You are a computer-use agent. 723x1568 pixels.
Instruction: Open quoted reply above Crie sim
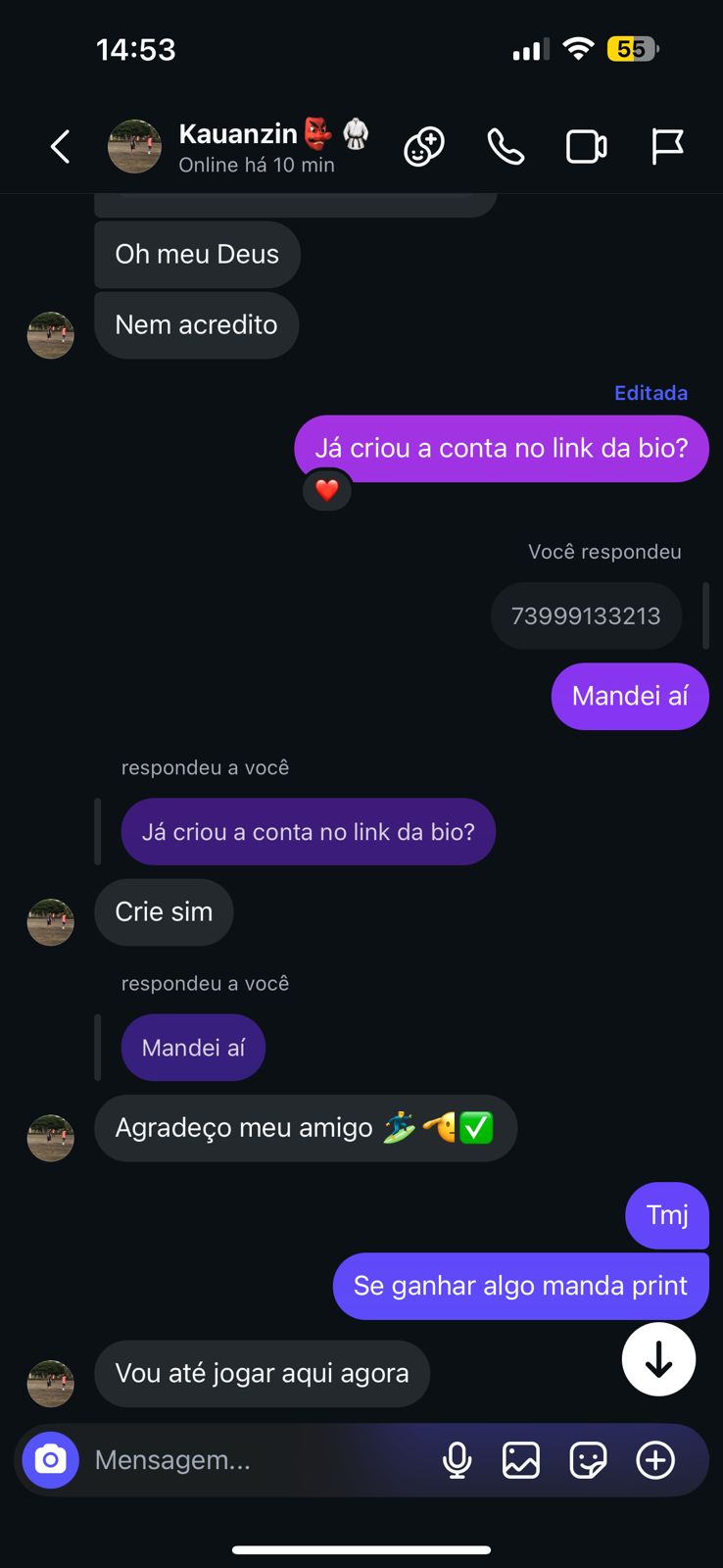pos(308,832)
